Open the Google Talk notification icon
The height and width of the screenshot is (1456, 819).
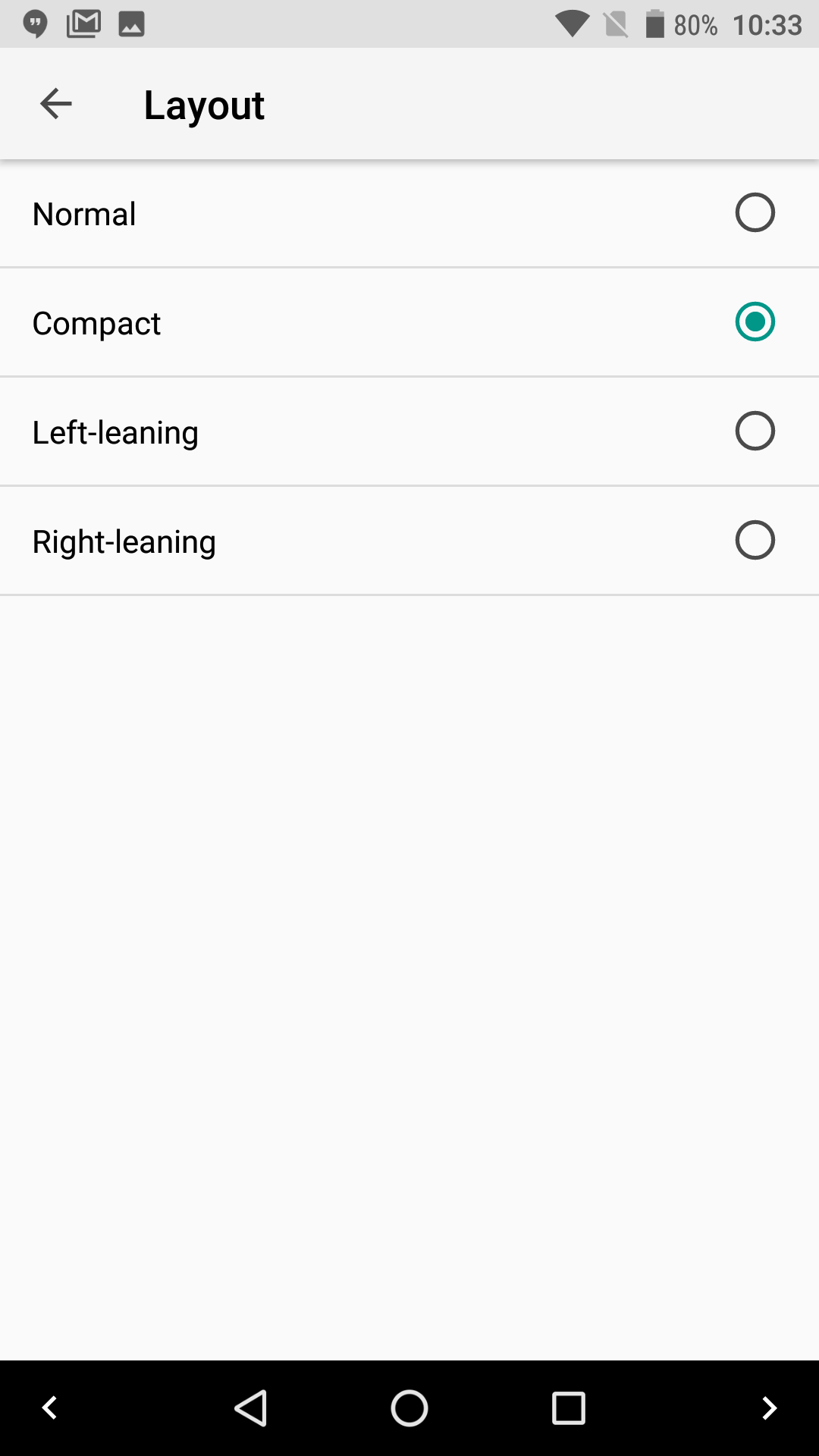[x=33, y=24]
